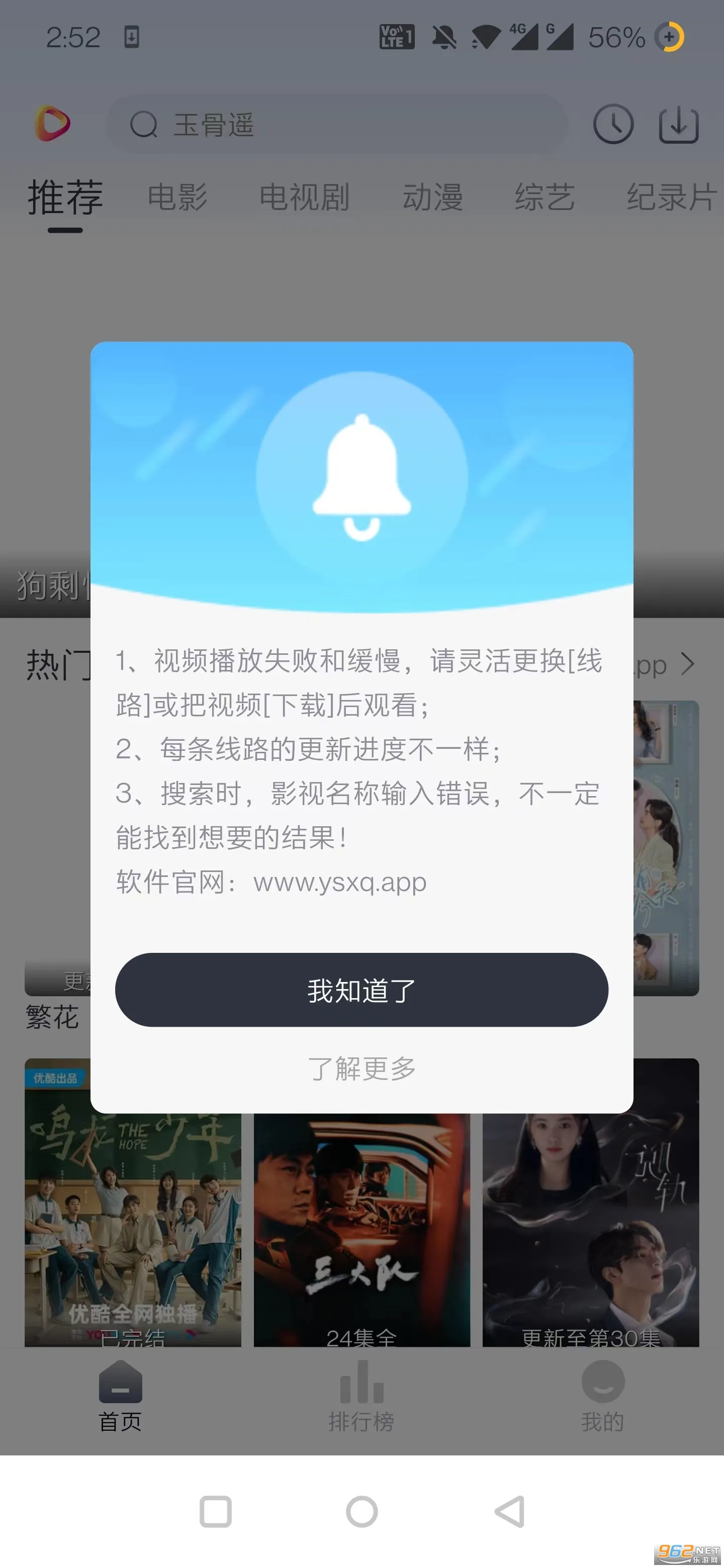Select the 动漫 category
724x1568 pixels.
point(433,196)
